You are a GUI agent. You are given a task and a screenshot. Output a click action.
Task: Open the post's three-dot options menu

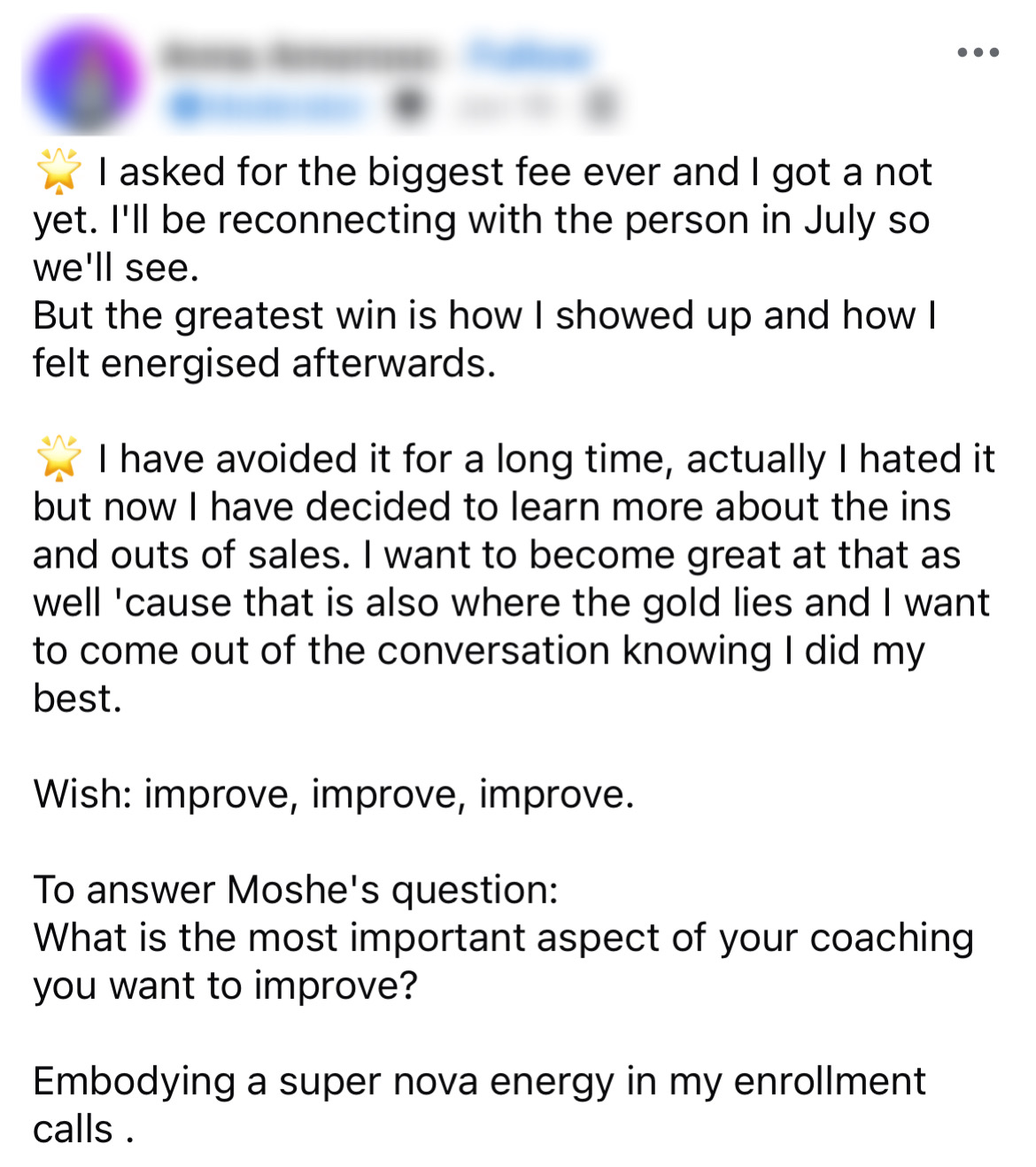978,53
